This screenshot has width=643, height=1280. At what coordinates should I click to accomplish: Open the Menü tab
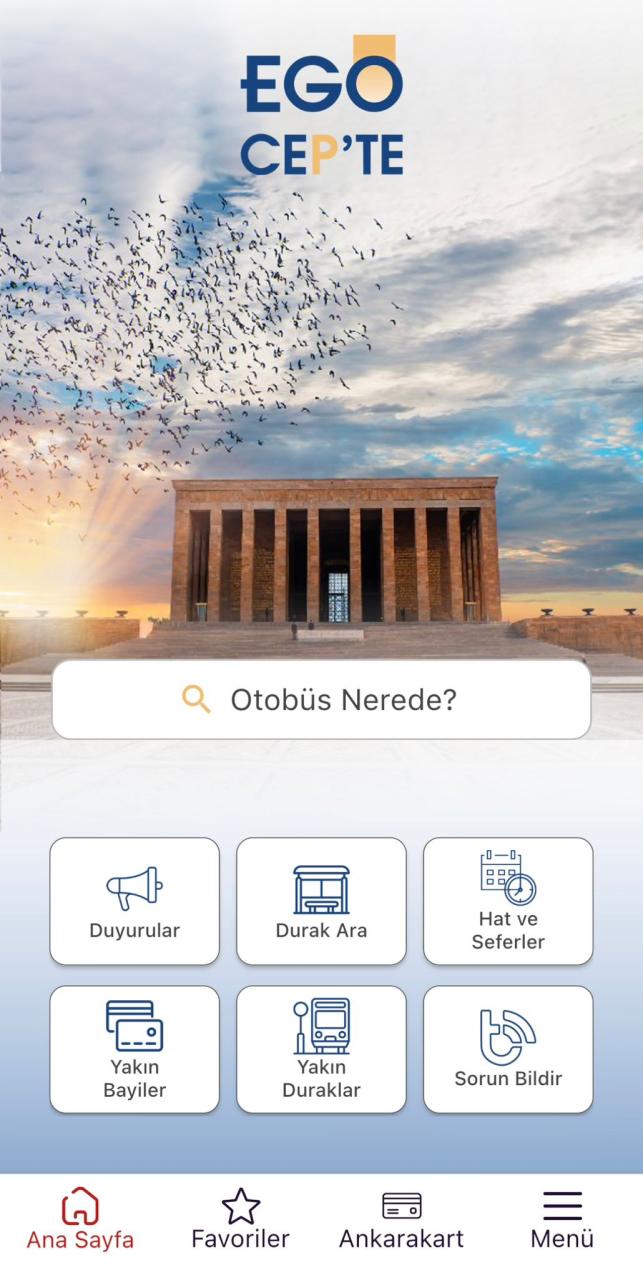point(562,1220)
